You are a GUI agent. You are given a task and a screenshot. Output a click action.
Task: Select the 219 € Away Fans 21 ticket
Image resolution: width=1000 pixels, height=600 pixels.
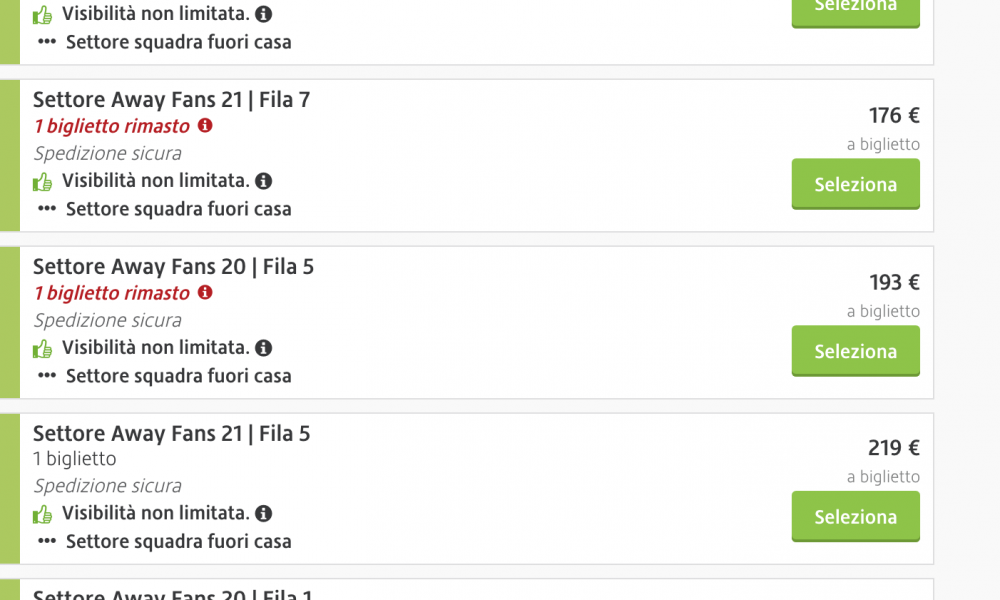(855, 517)
